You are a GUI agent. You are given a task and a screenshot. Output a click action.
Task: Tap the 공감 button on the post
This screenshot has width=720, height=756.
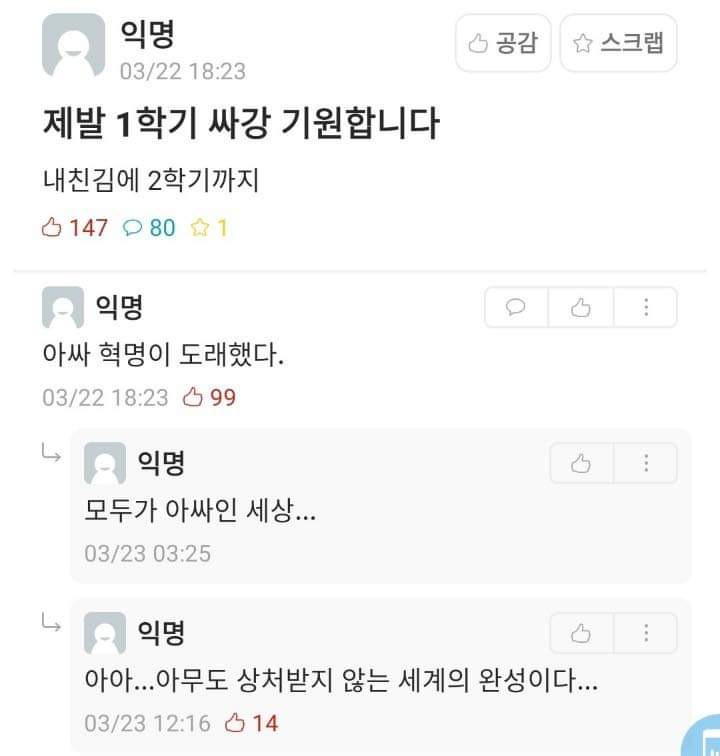pos(503,43)
